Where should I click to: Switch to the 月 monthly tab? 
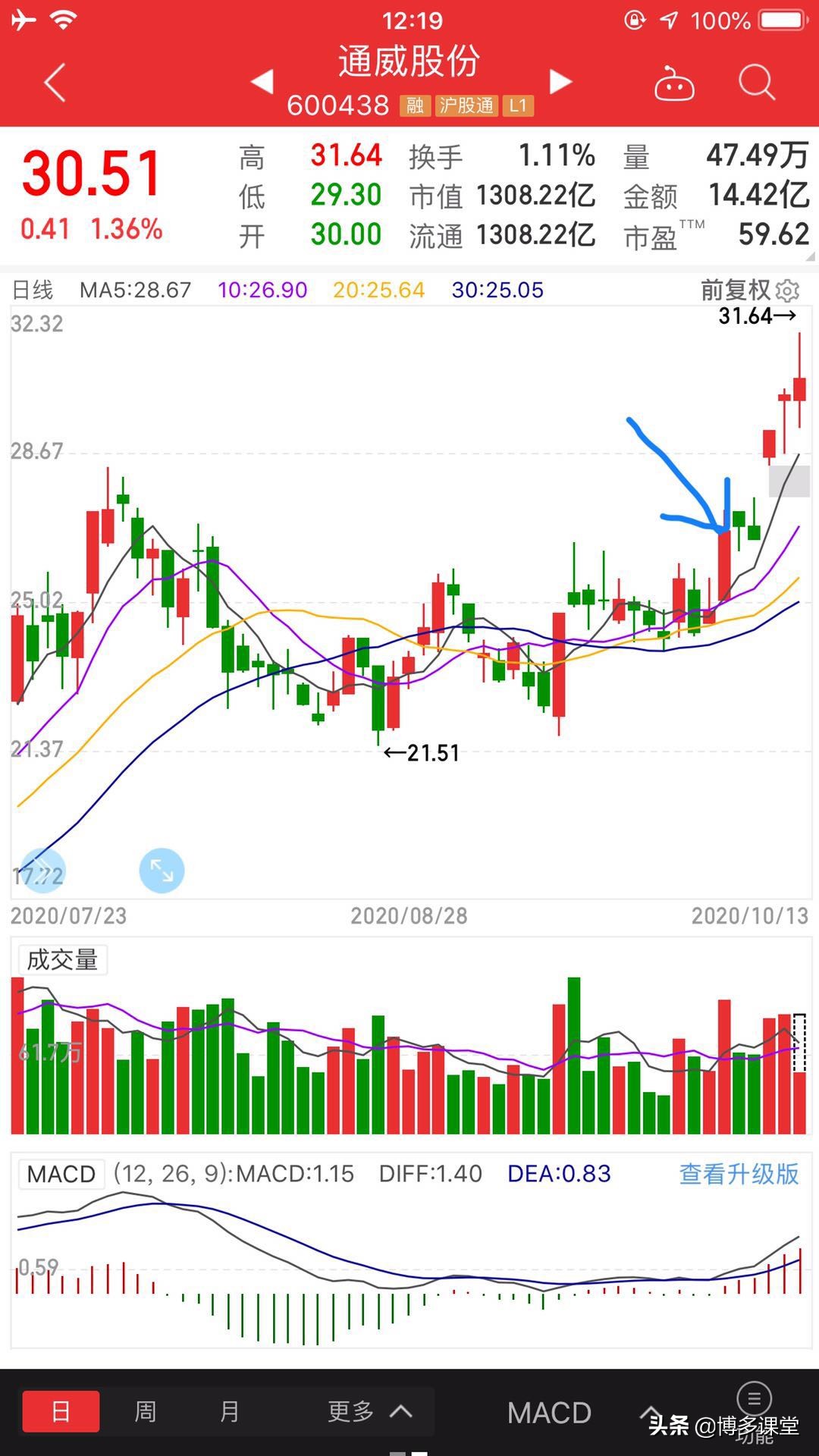[229, 1412]
